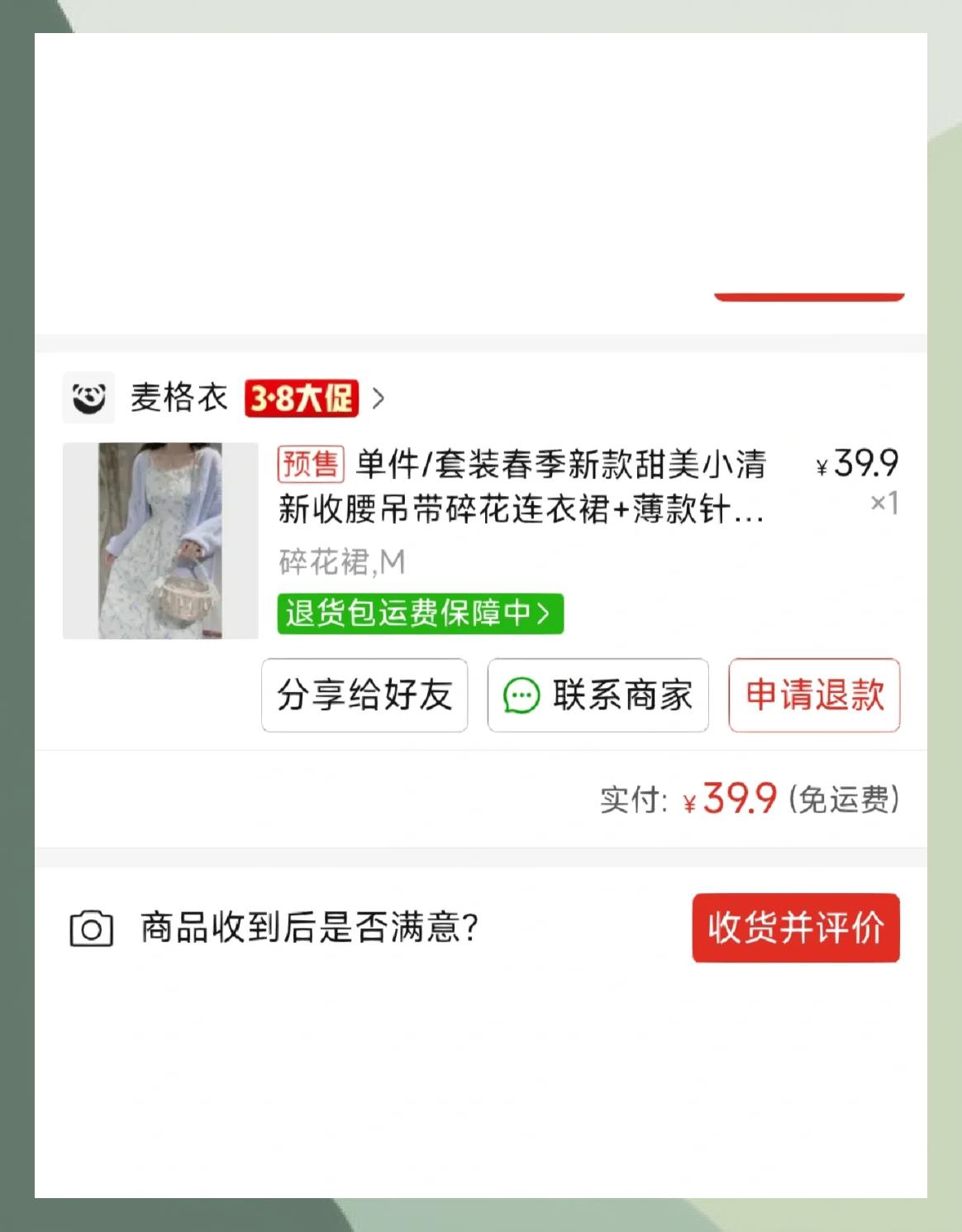View 退货包运费保障中 return shipping details
The width and height of the screenshot is (962, 1232).
[x=420, y=614]
